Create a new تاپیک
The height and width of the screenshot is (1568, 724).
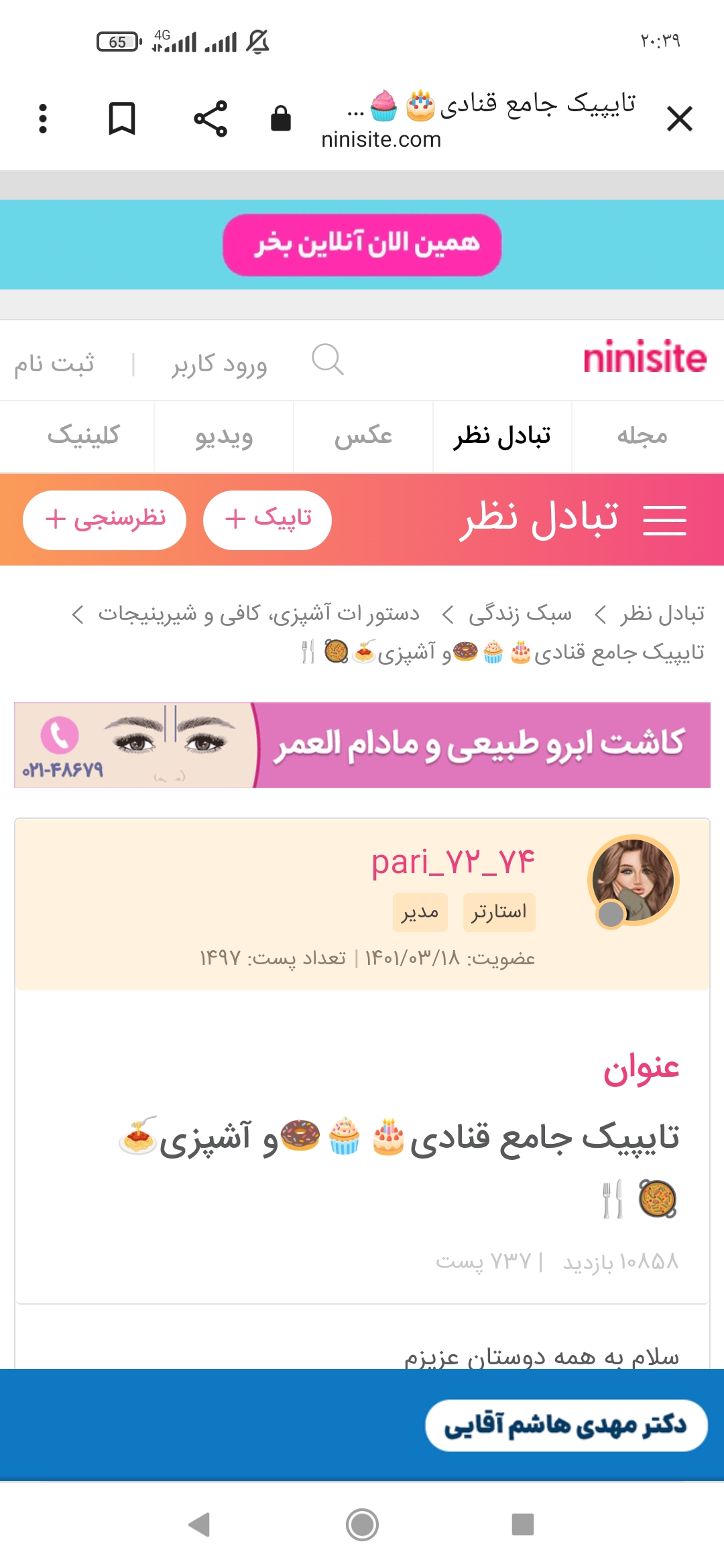(267, 520)
